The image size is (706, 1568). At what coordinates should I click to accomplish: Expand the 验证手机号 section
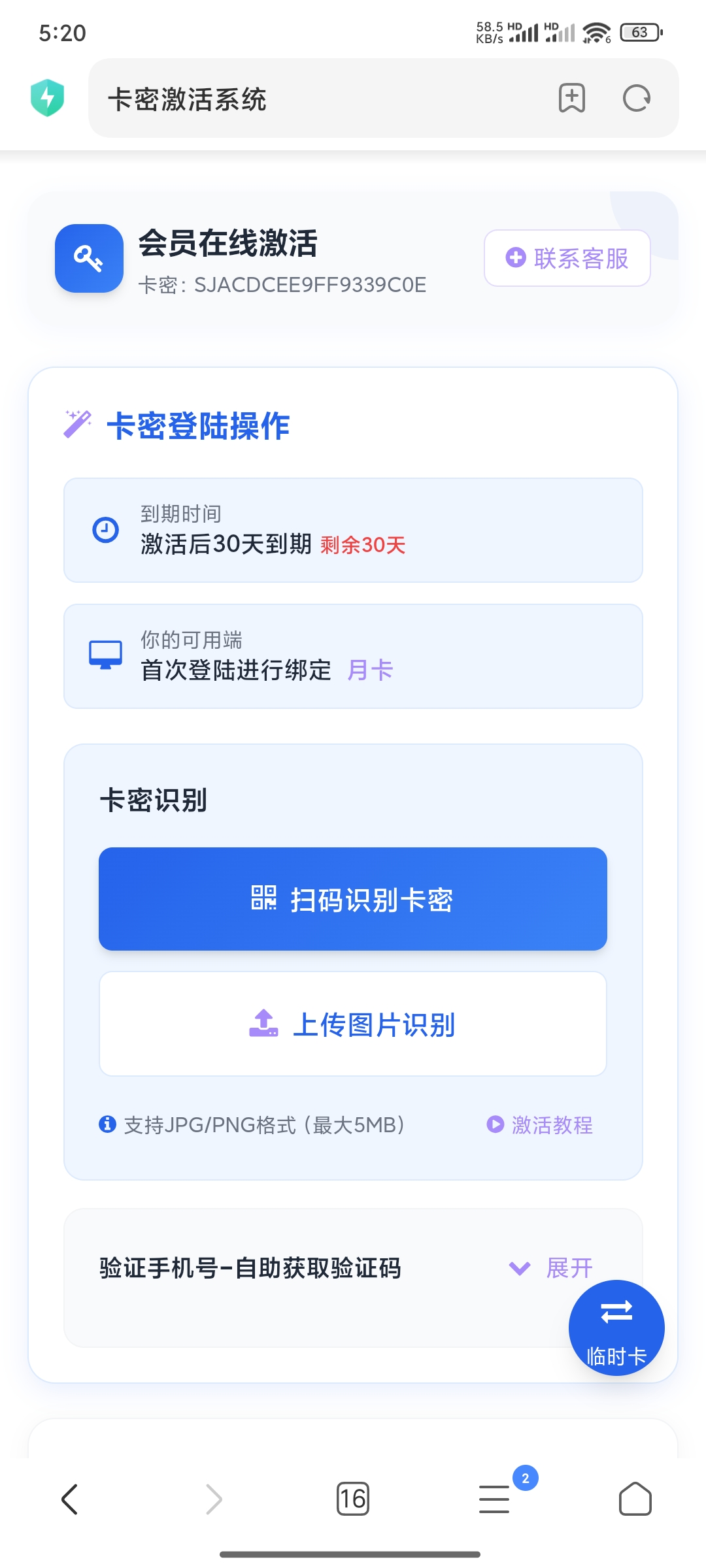click(550, 1268)
